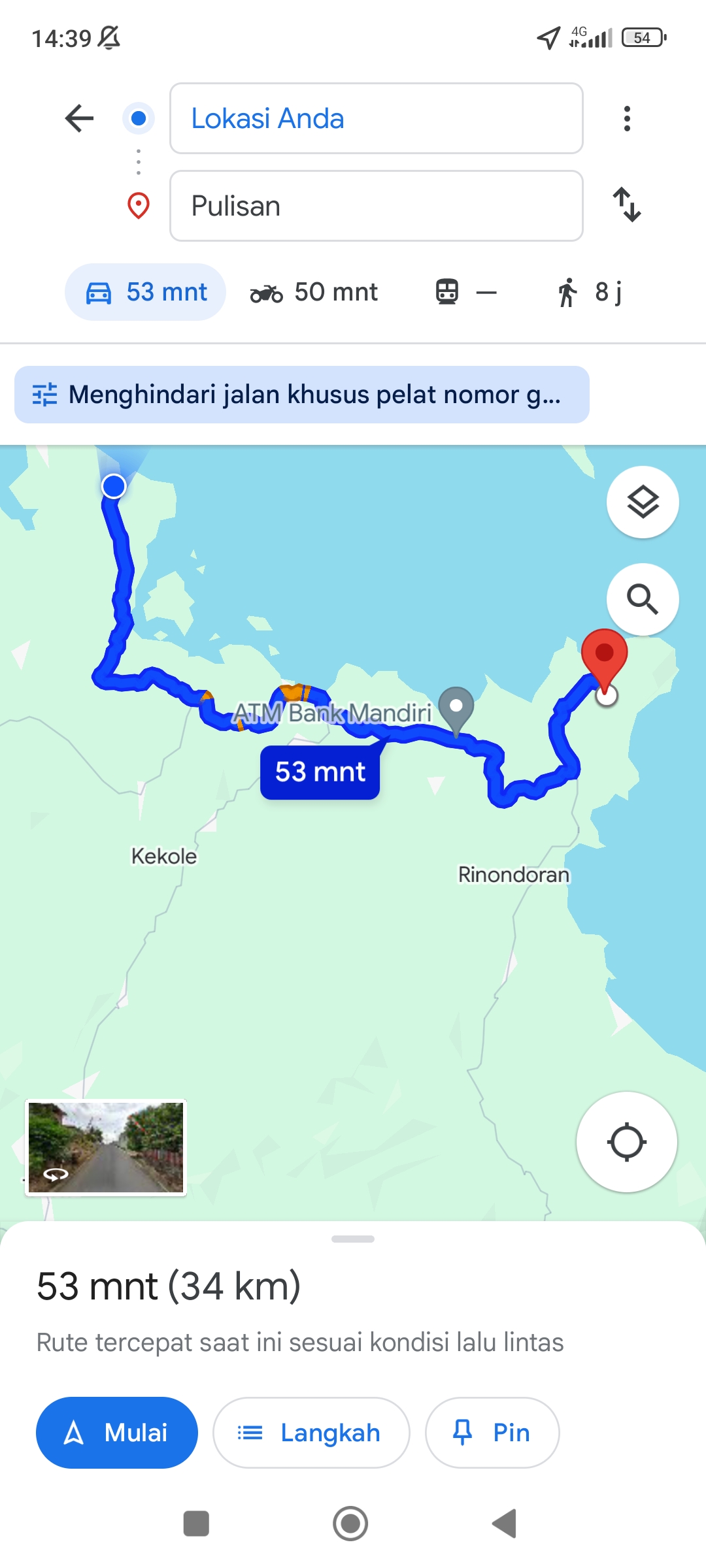
Task: Open recent apps from navigation bar
Action: click(196, 1524)
